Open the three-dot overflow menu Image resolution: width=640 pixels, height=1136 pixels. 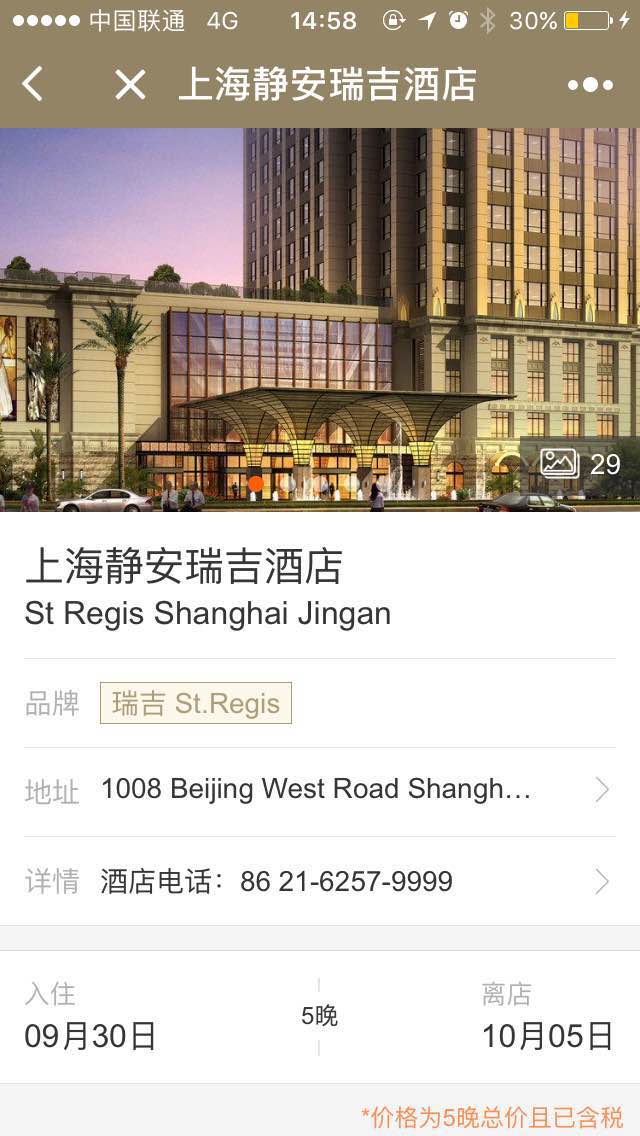point(590,85)
